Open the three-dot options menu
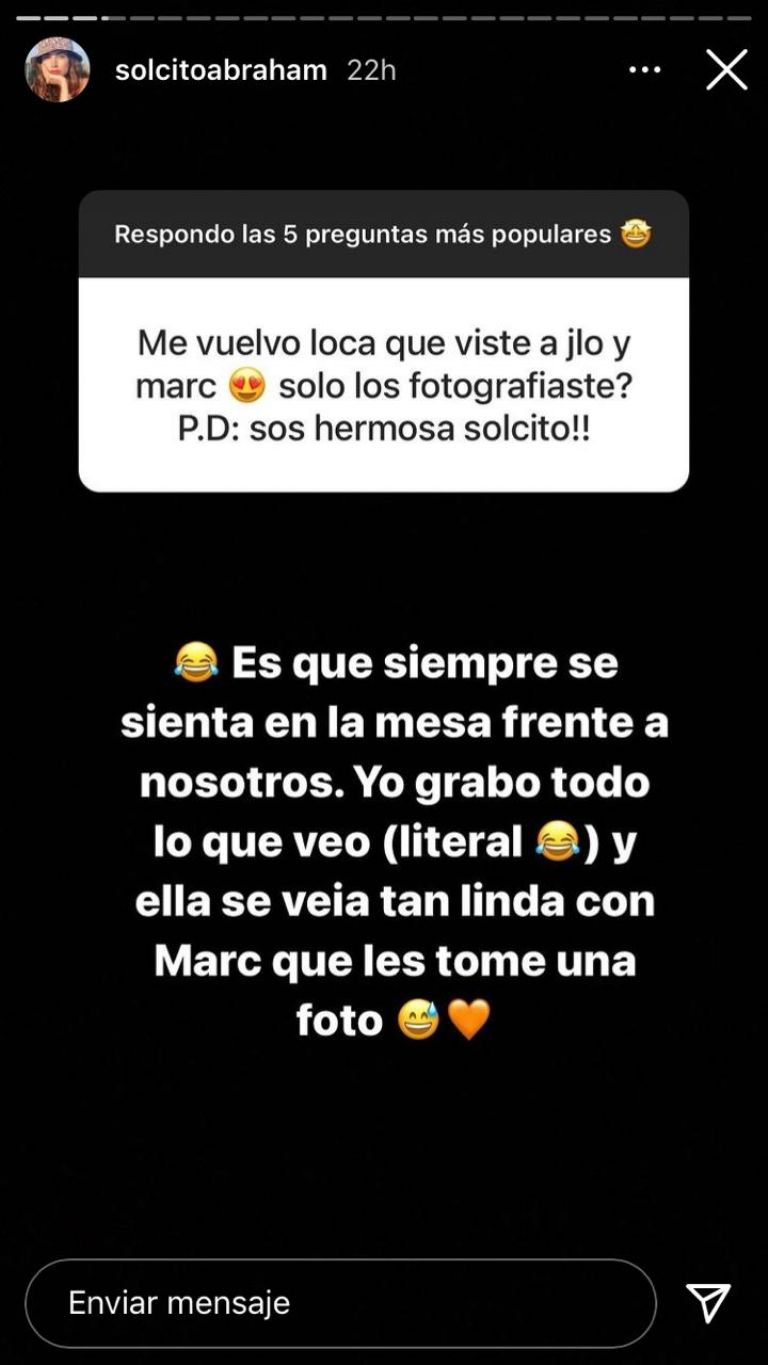Image resolution: width=768 pixels, height=1365 pixels. click(644, 70)
